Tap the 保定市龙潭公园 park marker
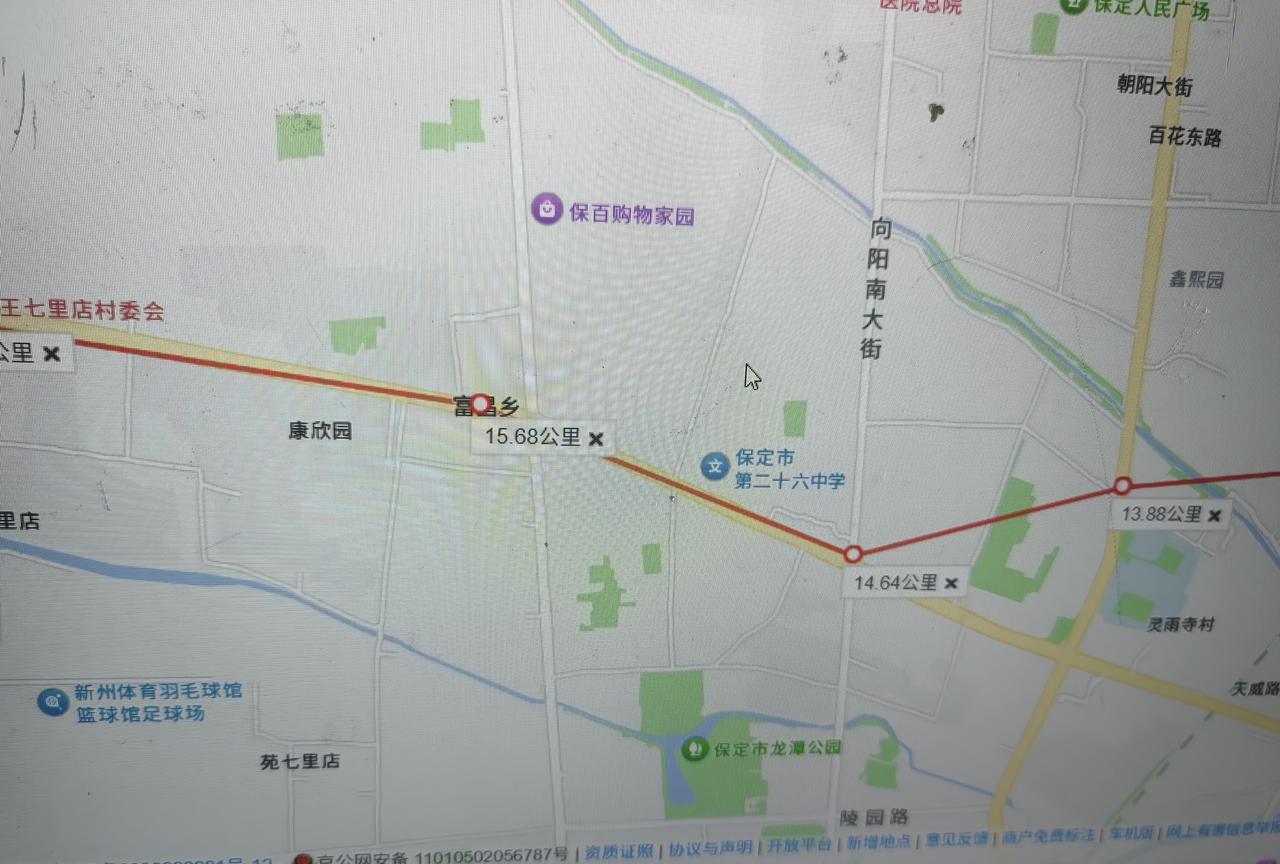The height and width of the screenshot is (864, 1280). click(691, 747)
